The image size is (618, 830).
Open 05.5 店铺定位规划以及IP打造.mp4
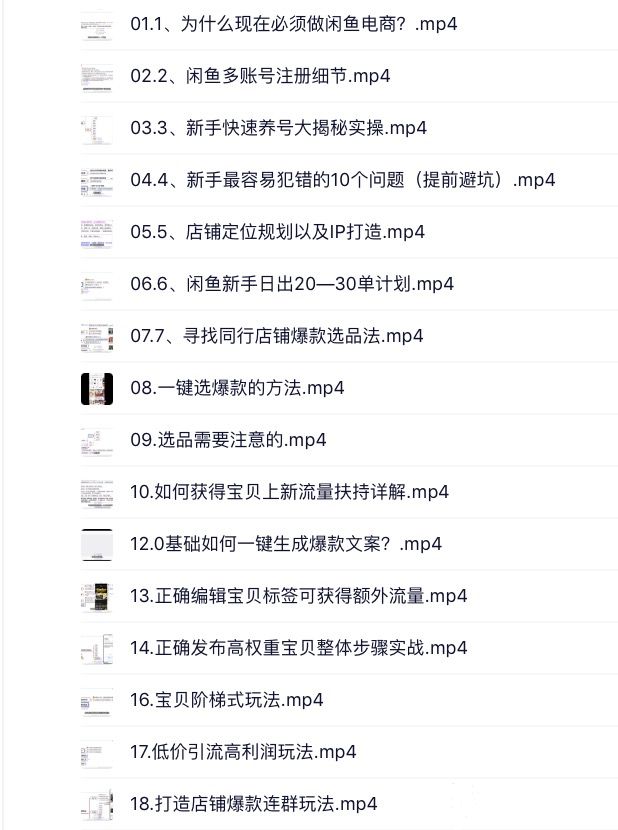pyautogui.click(x=277, y=232)
